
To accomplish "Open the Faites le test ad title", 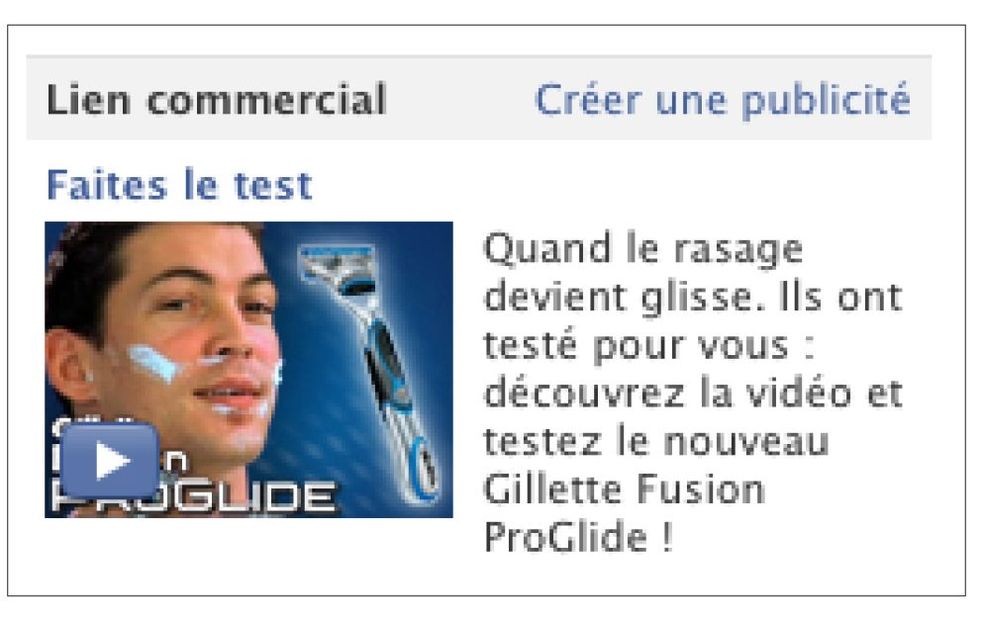I will [180, 185].
